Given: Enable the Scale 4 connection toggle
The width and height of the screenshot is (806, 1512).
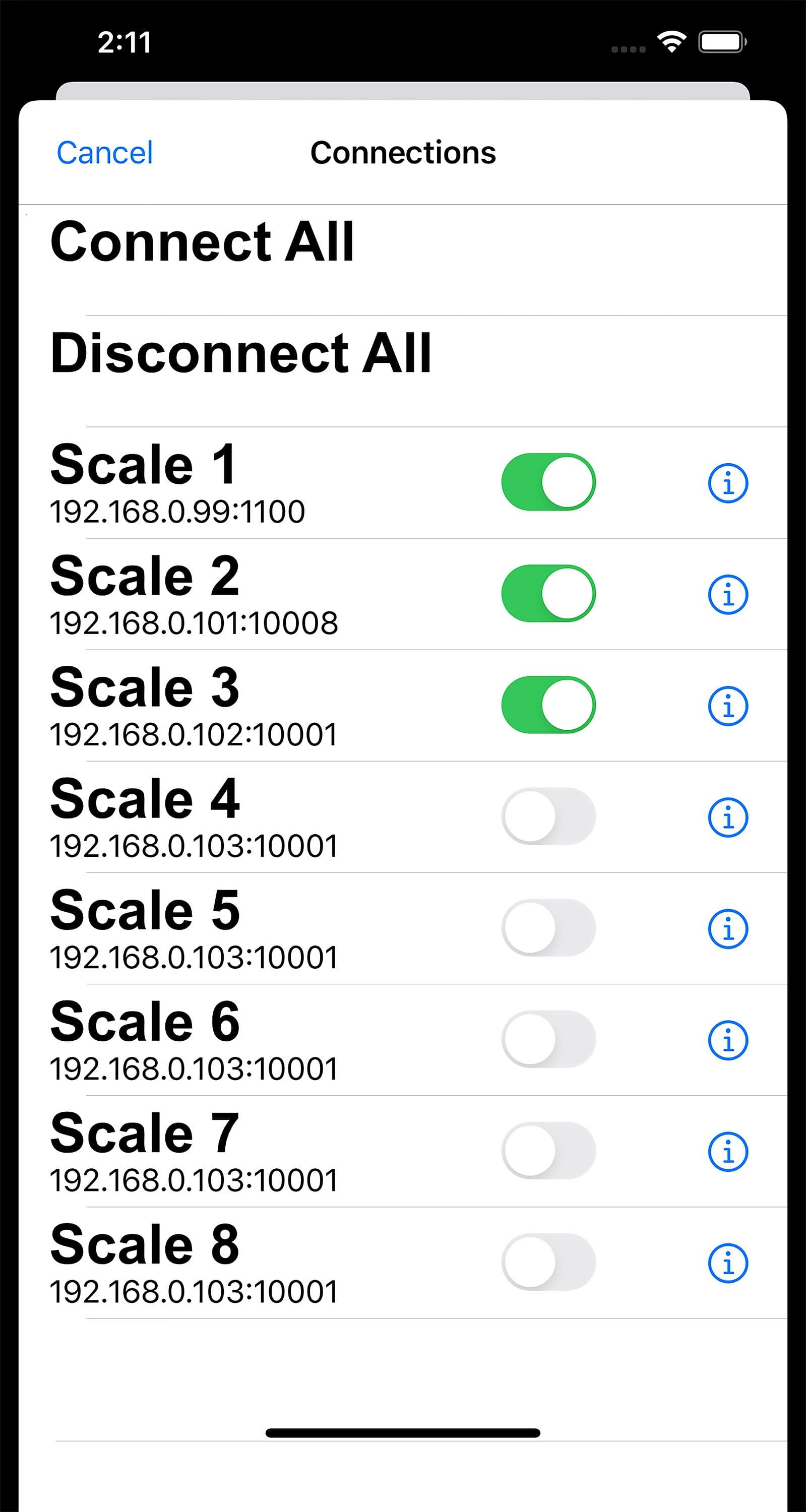Looking at the screenshot, I should coord(547,816).
